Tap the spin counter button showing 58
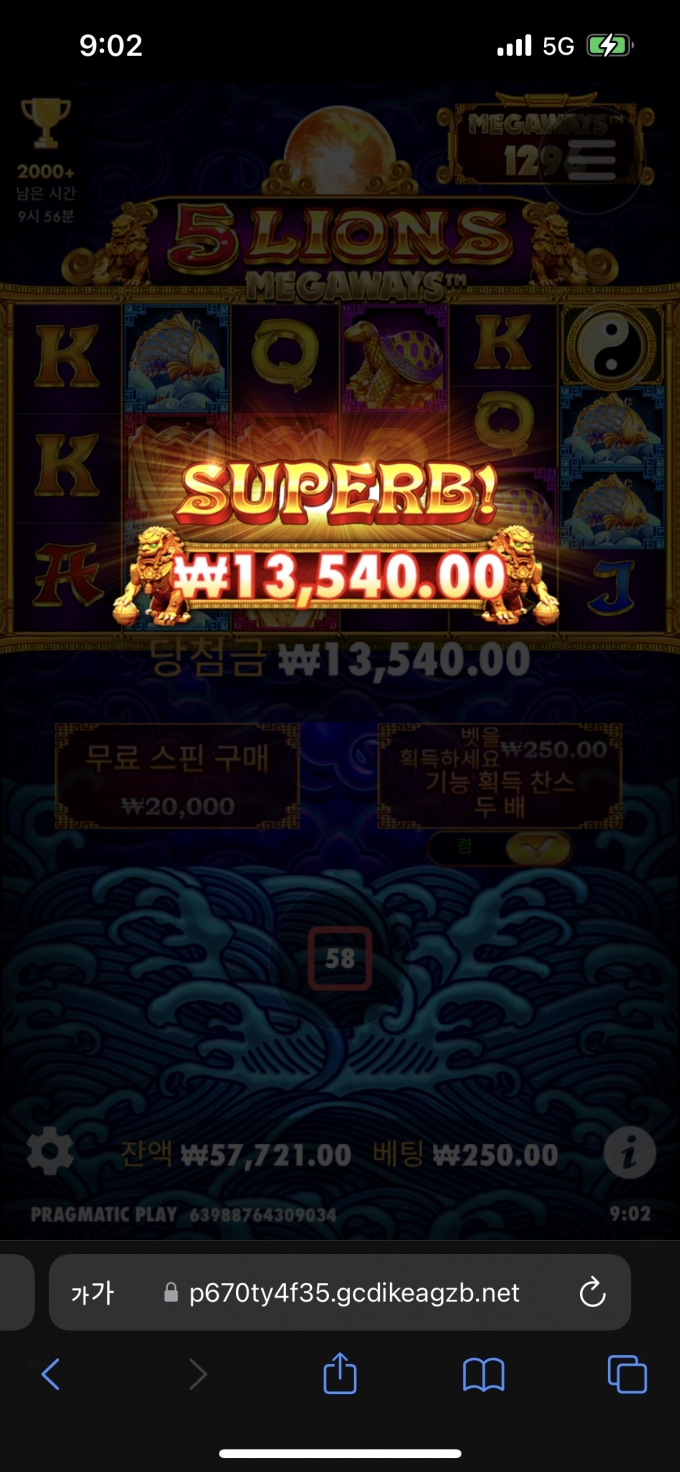This screenshot has width=680, height=1472. 340,958
